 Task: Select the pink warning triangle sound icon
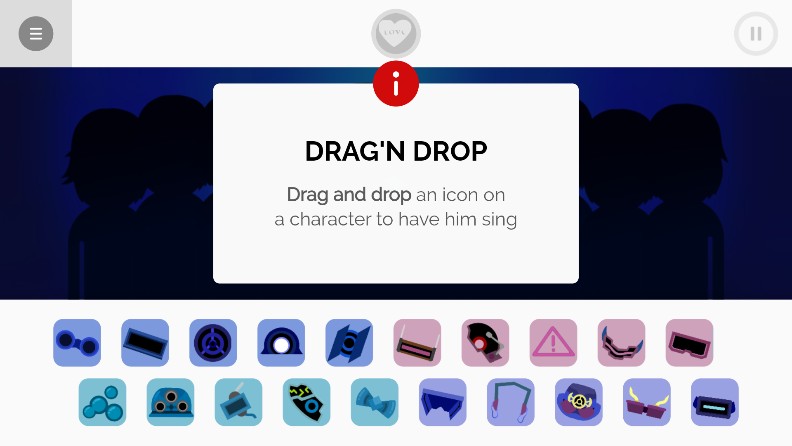point(553,343)
